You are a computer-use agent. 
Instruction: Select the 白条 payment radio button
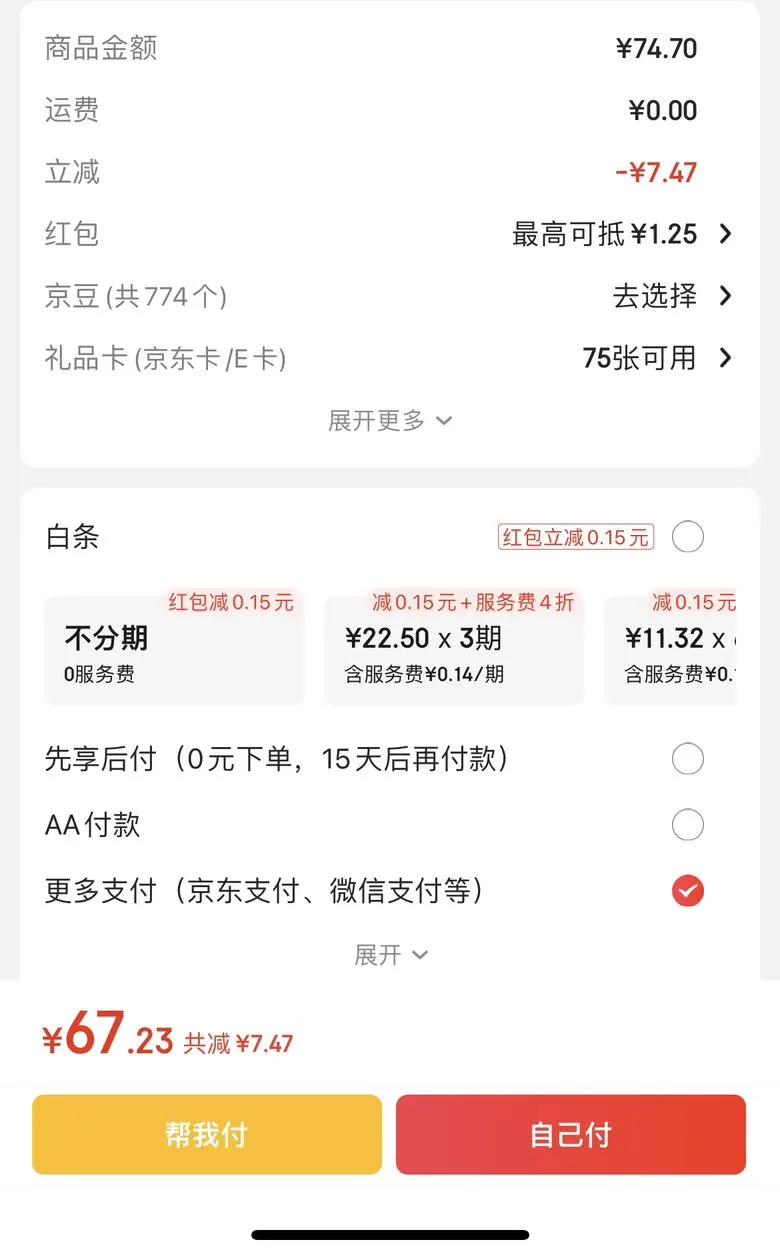pos(687,537)
